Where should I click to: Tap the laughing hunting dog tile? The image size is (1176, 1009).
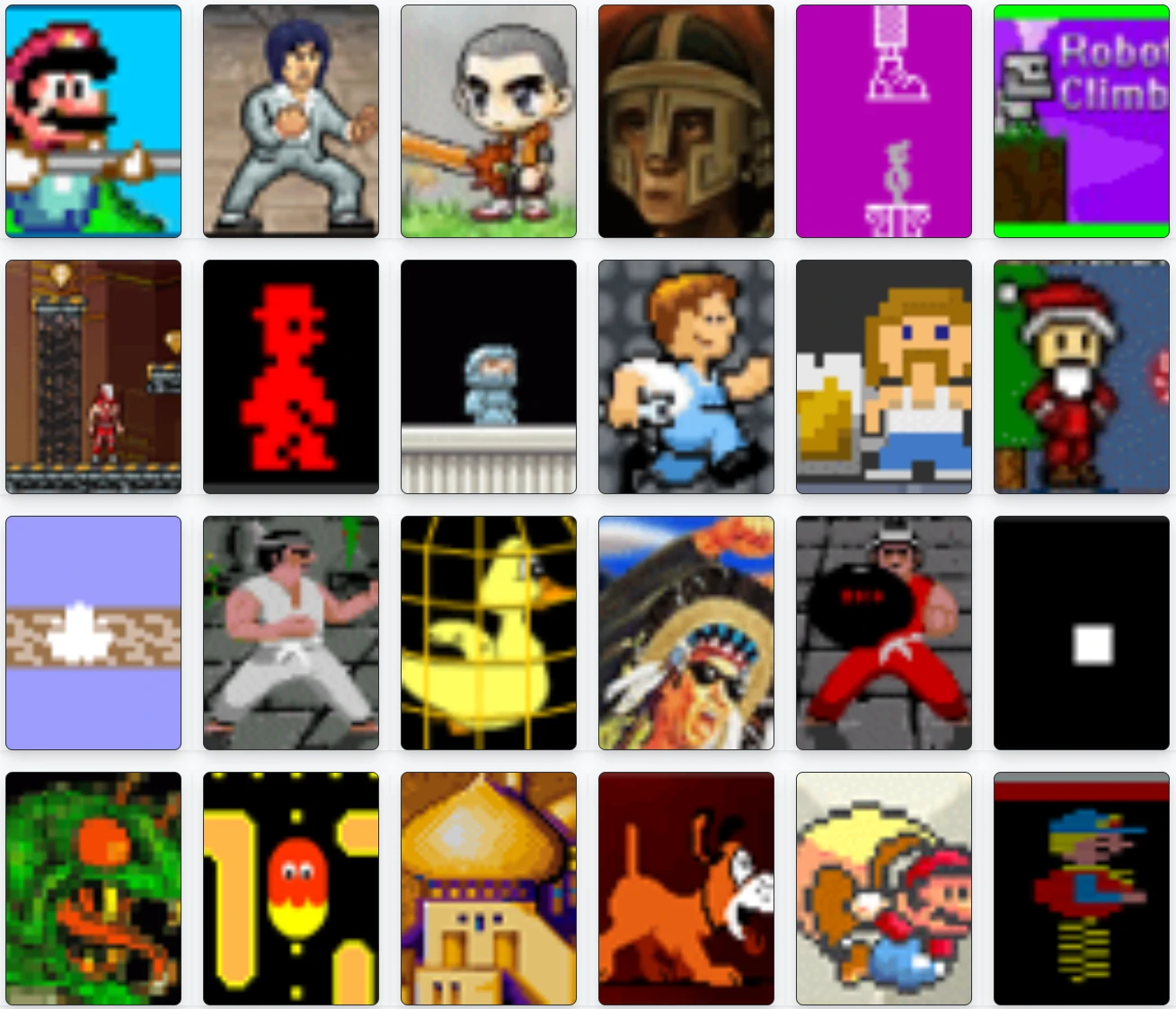pos(686,888)
